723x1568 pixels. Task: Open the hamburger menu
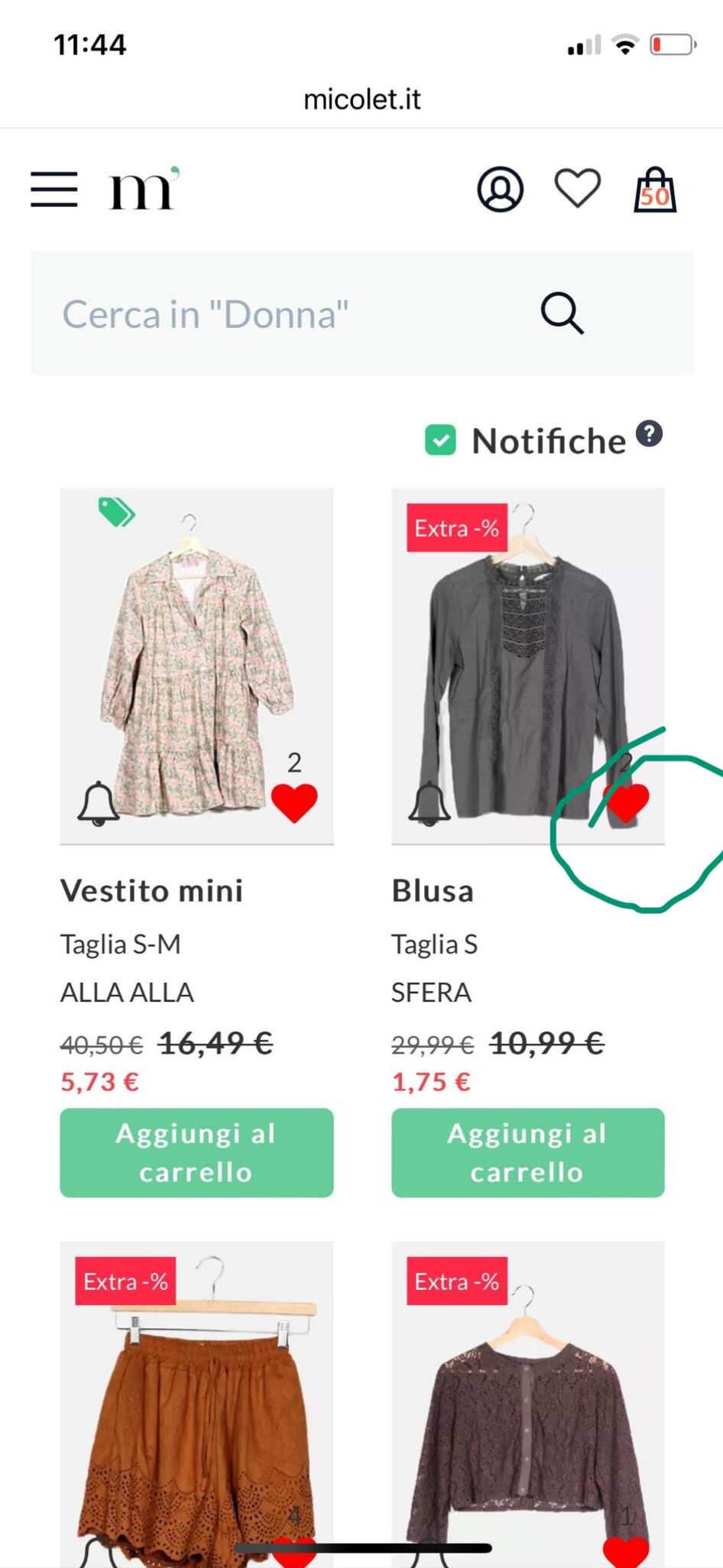pos(54,190)
